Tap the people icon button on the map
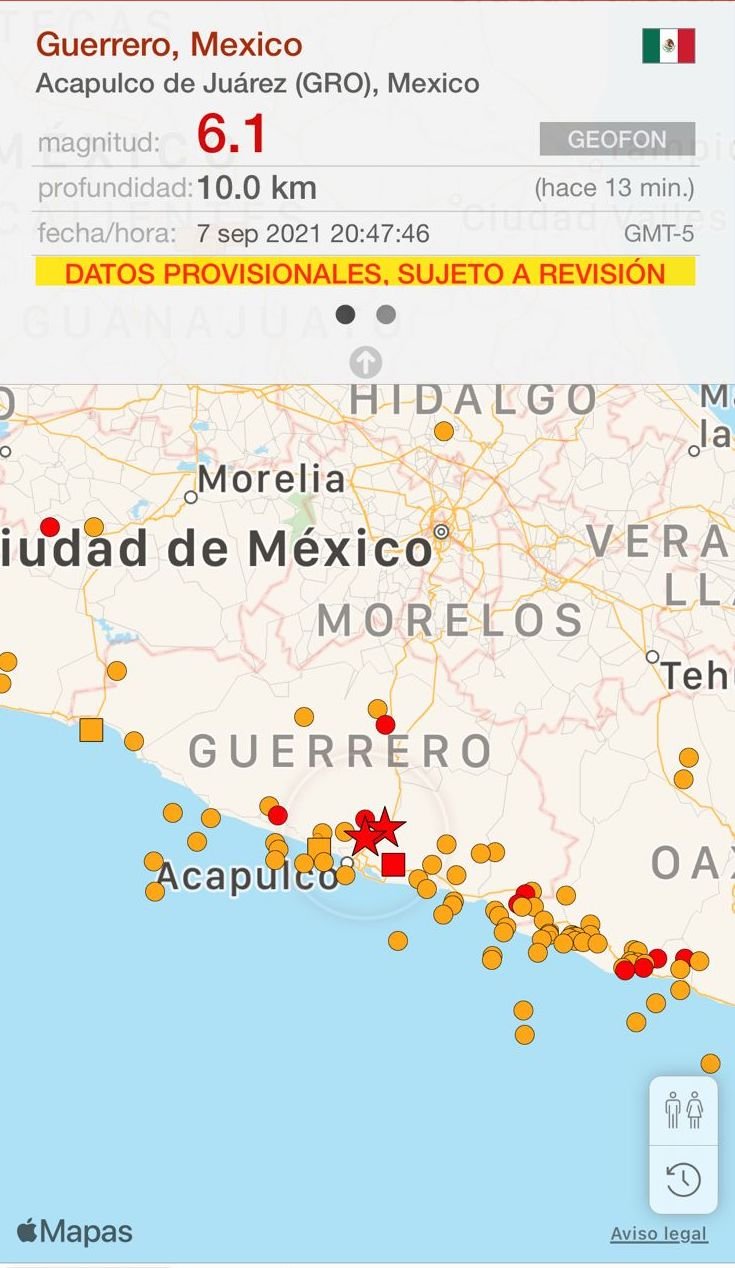 pos(684,1110)
